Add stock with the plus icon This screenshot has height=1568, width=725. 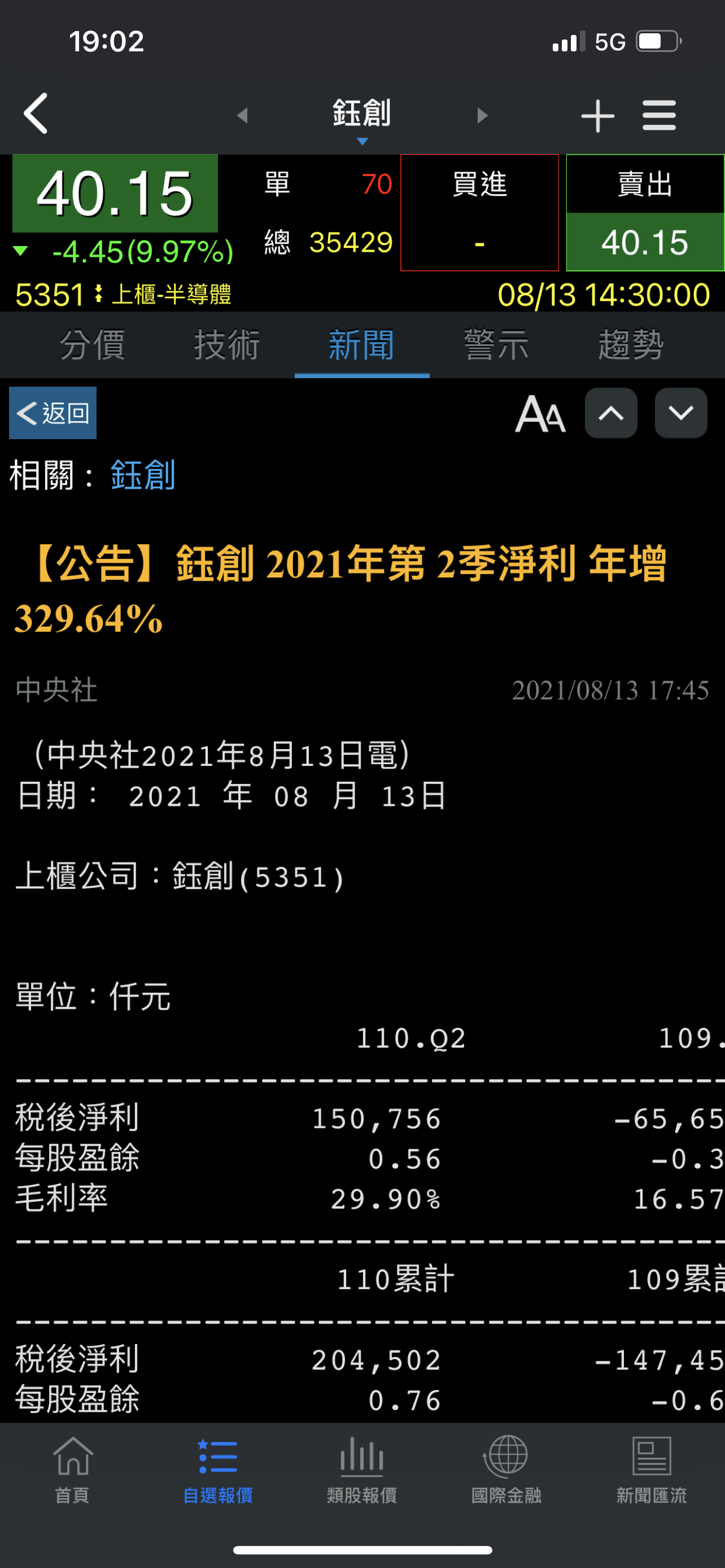point(597,116)
